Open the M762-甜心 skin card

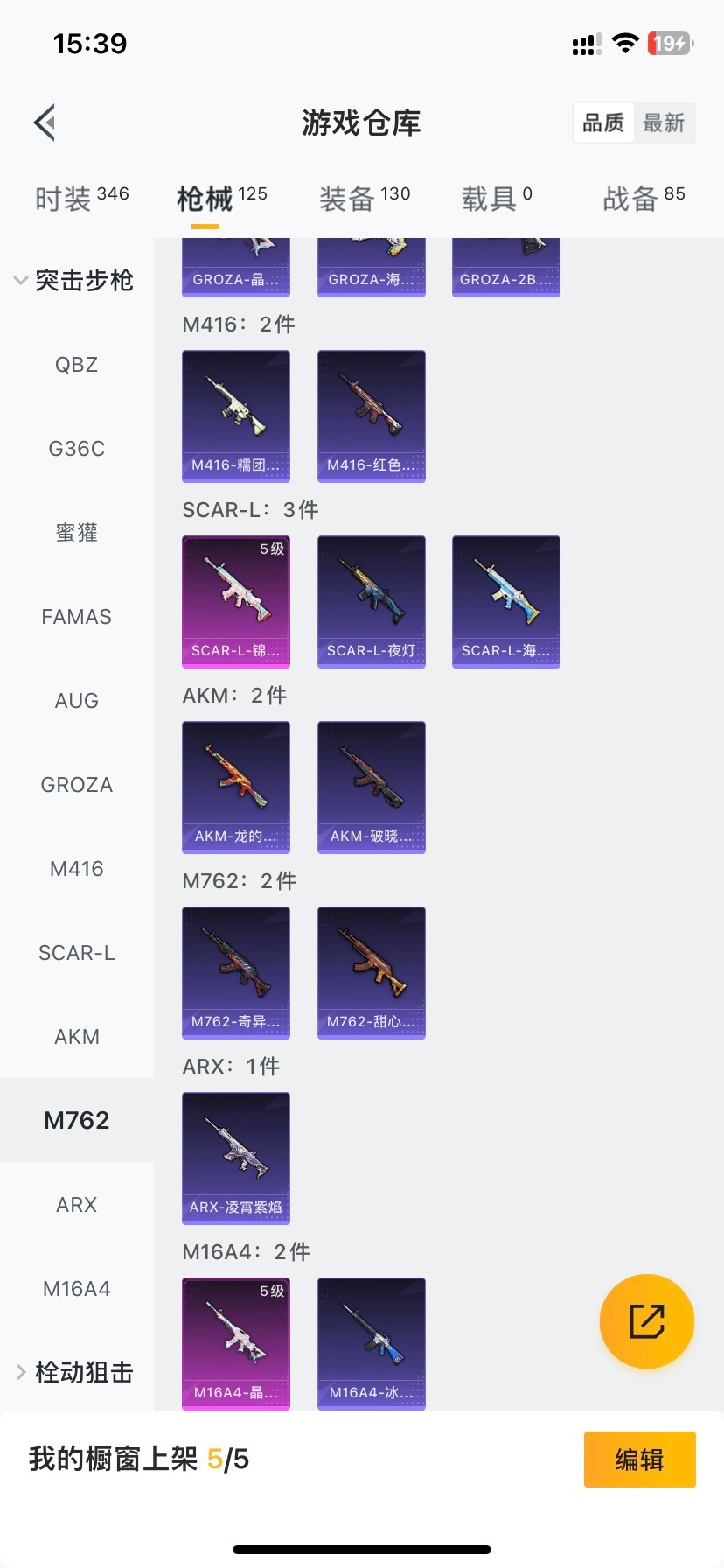click(372, 973)
